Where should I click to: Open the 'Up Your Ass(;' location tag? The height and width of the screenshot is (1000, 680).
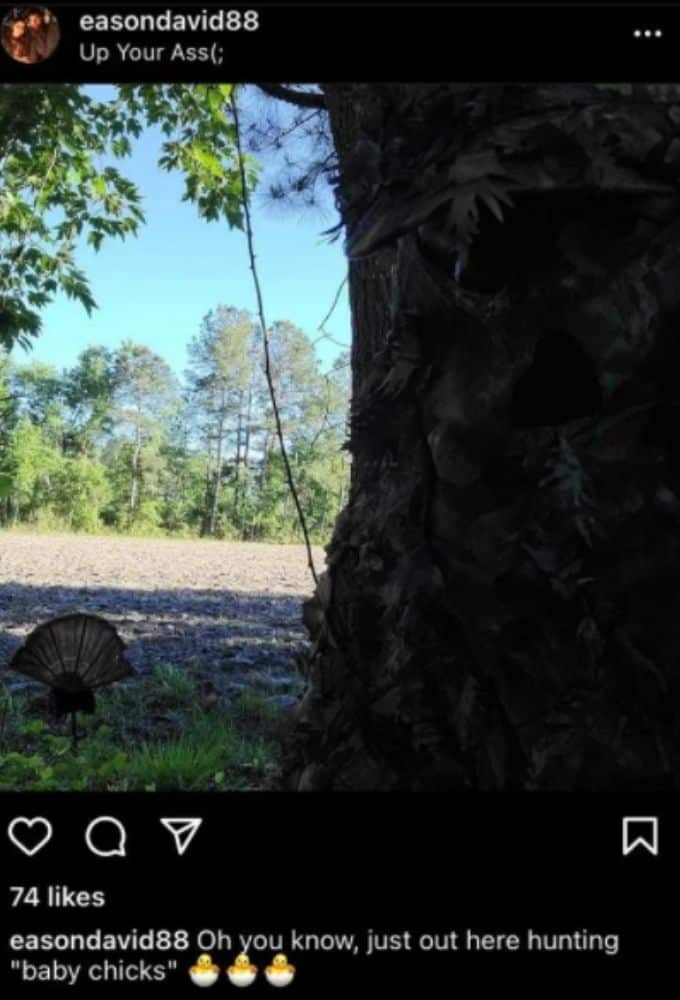tap(150, 53)
